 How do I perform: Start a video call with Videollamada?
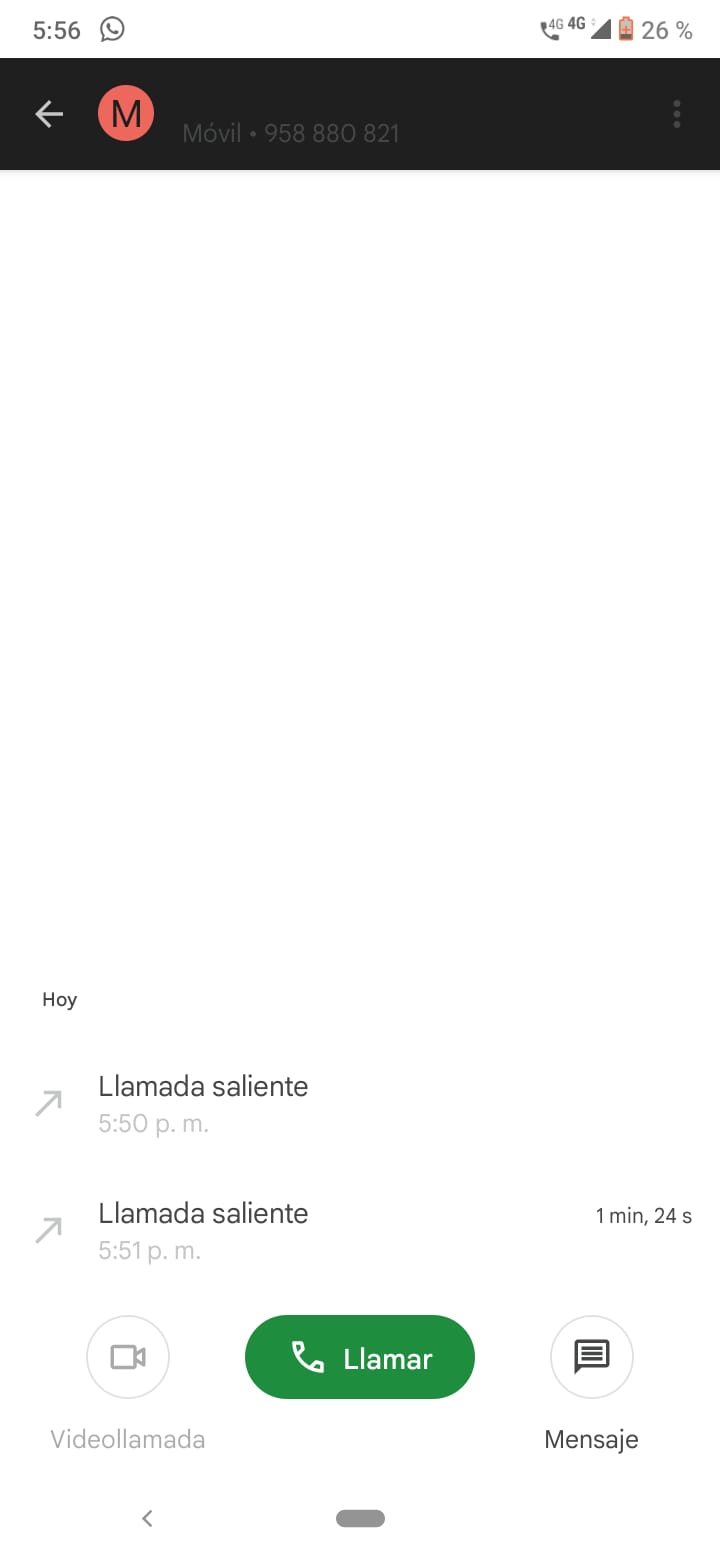click(x=128, y=1357)
